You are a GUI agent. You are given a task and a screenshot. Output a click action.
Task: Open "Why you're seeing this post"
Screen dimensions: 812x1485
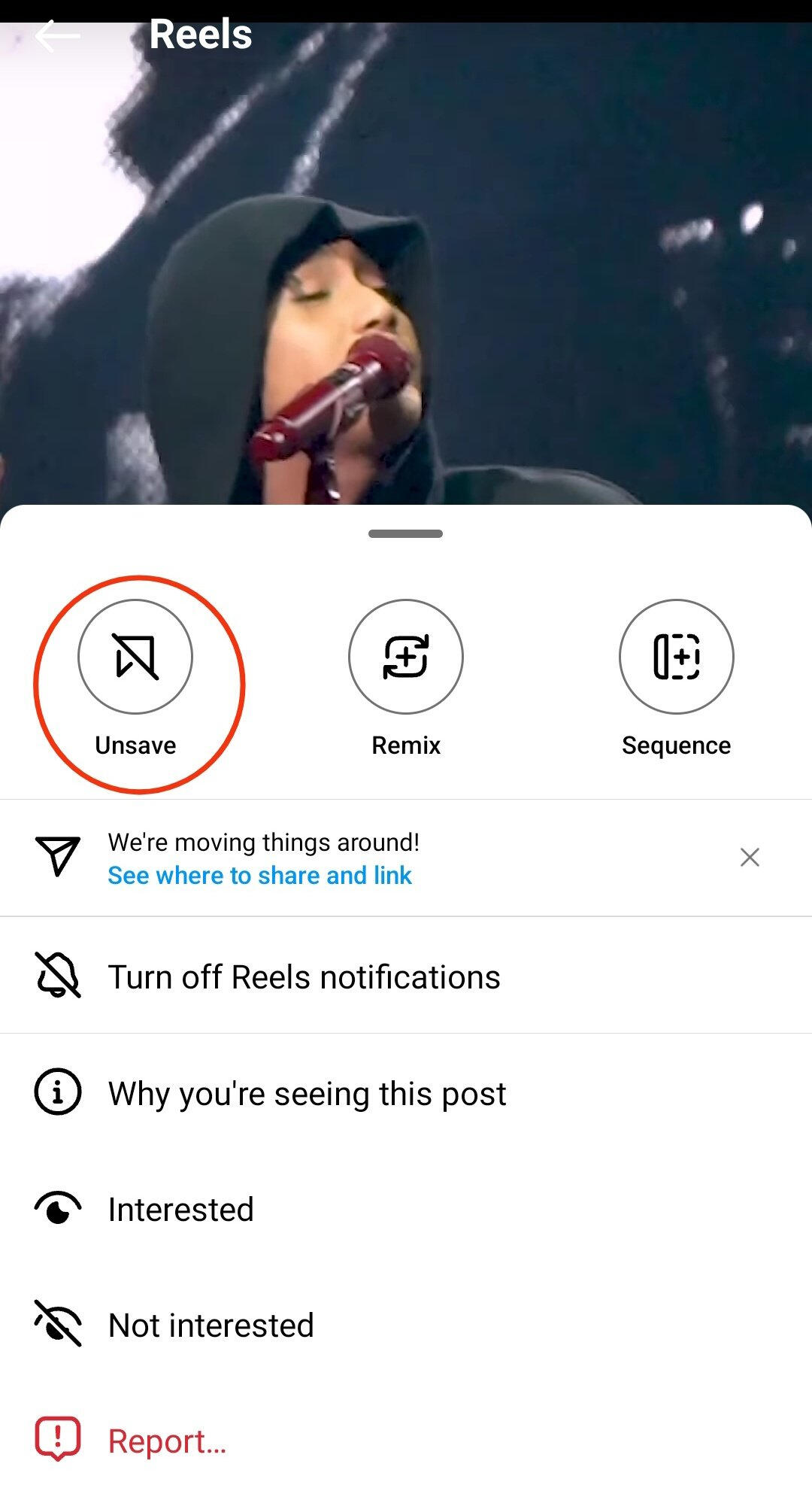click(307, 1094)
